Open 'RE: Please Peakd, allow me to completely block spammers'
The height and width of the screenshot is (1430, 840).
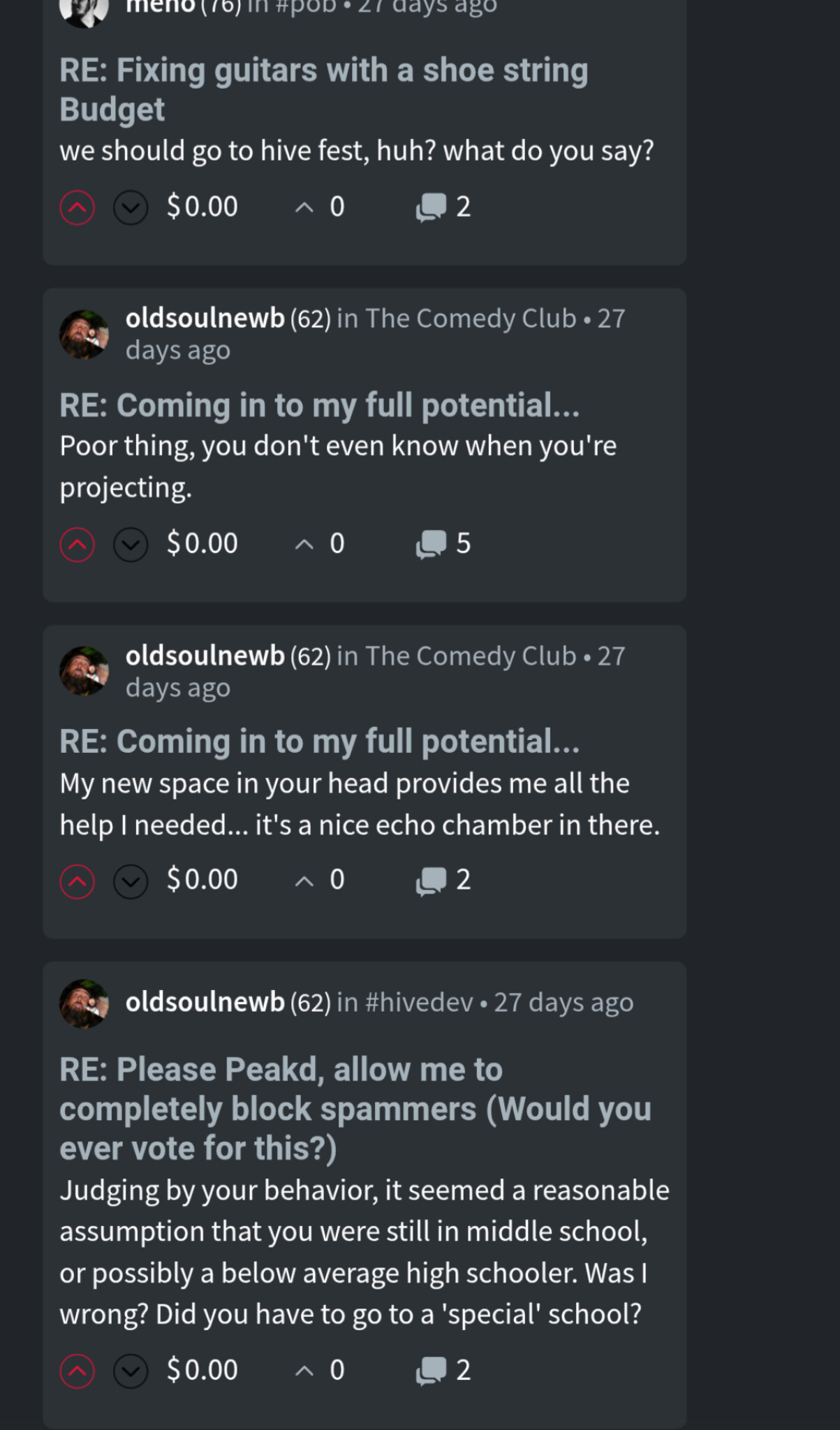(355, 1109)
